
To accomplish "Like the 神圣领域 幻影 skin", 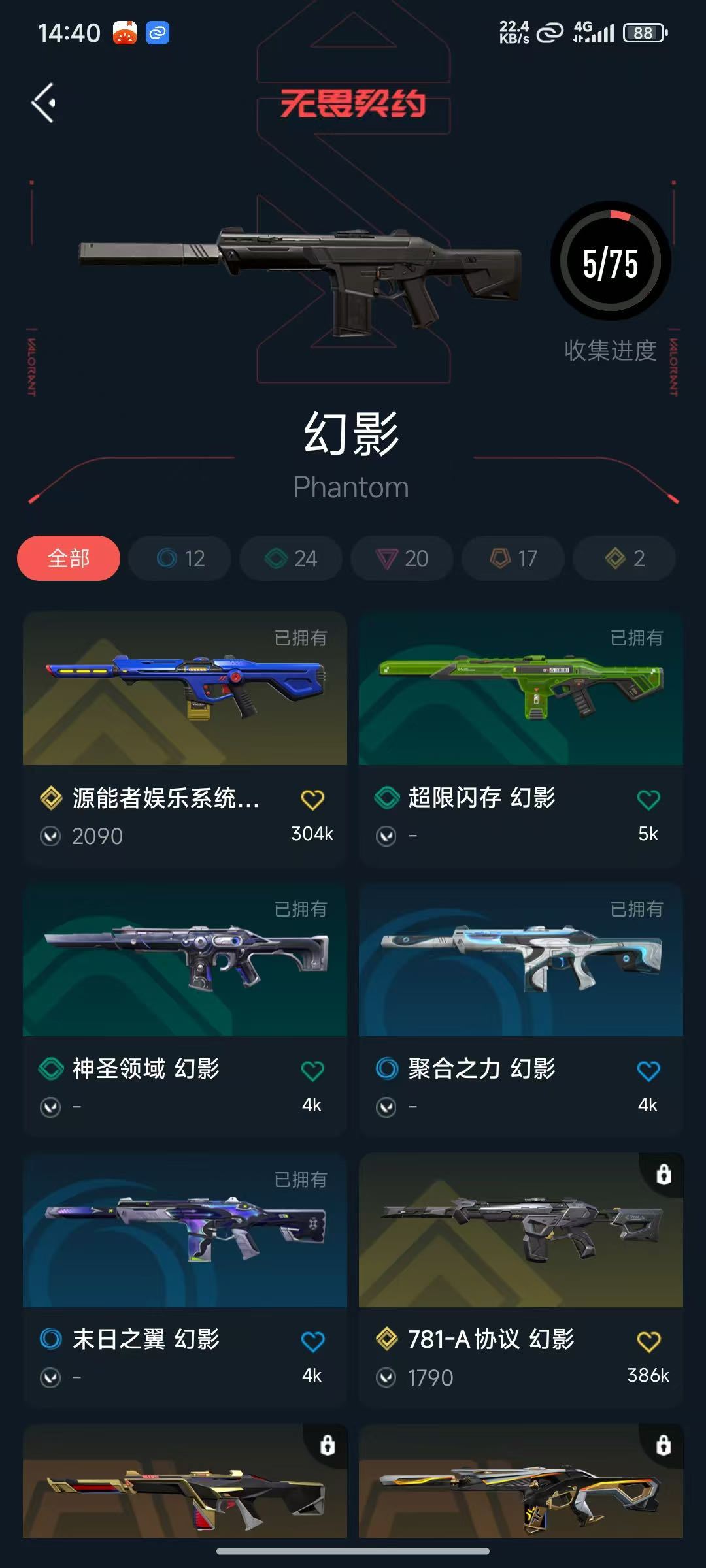I will click(312, 1071).
